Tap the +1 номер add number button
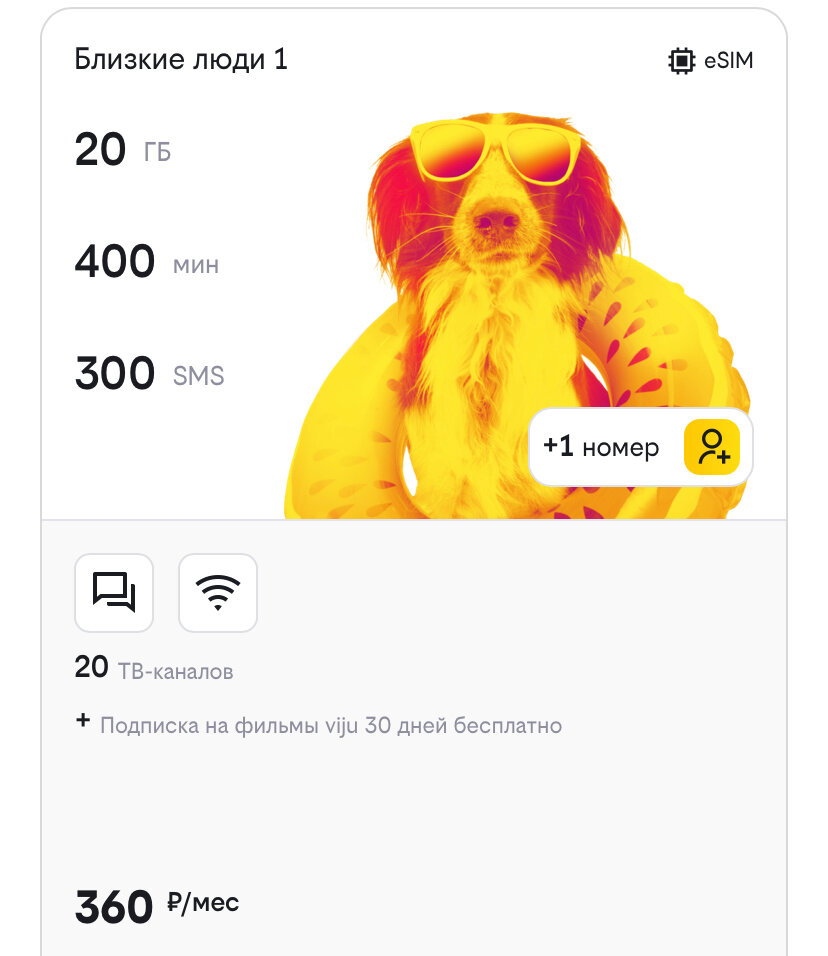Screen dimensions: 828x956 click(640, 447)
